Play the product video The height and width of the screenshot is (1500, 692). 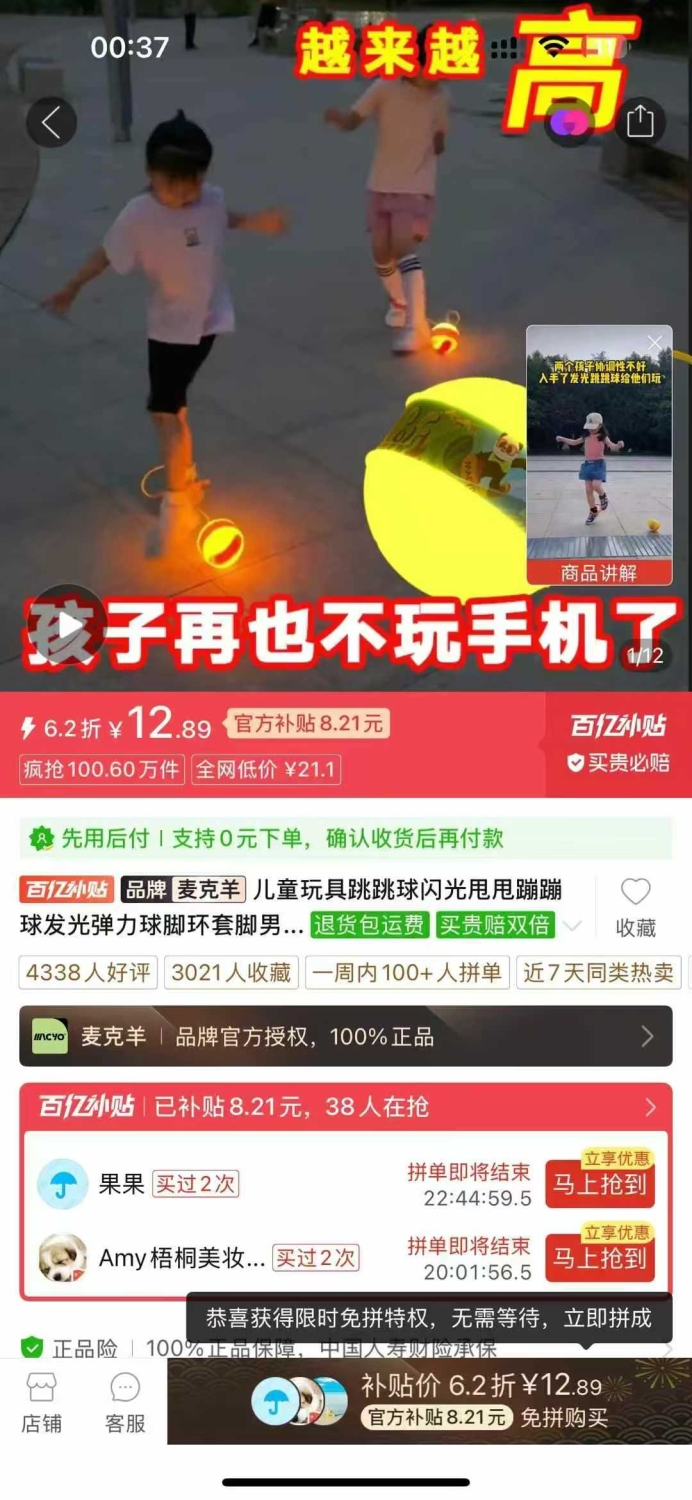click(x=67, y=624)
